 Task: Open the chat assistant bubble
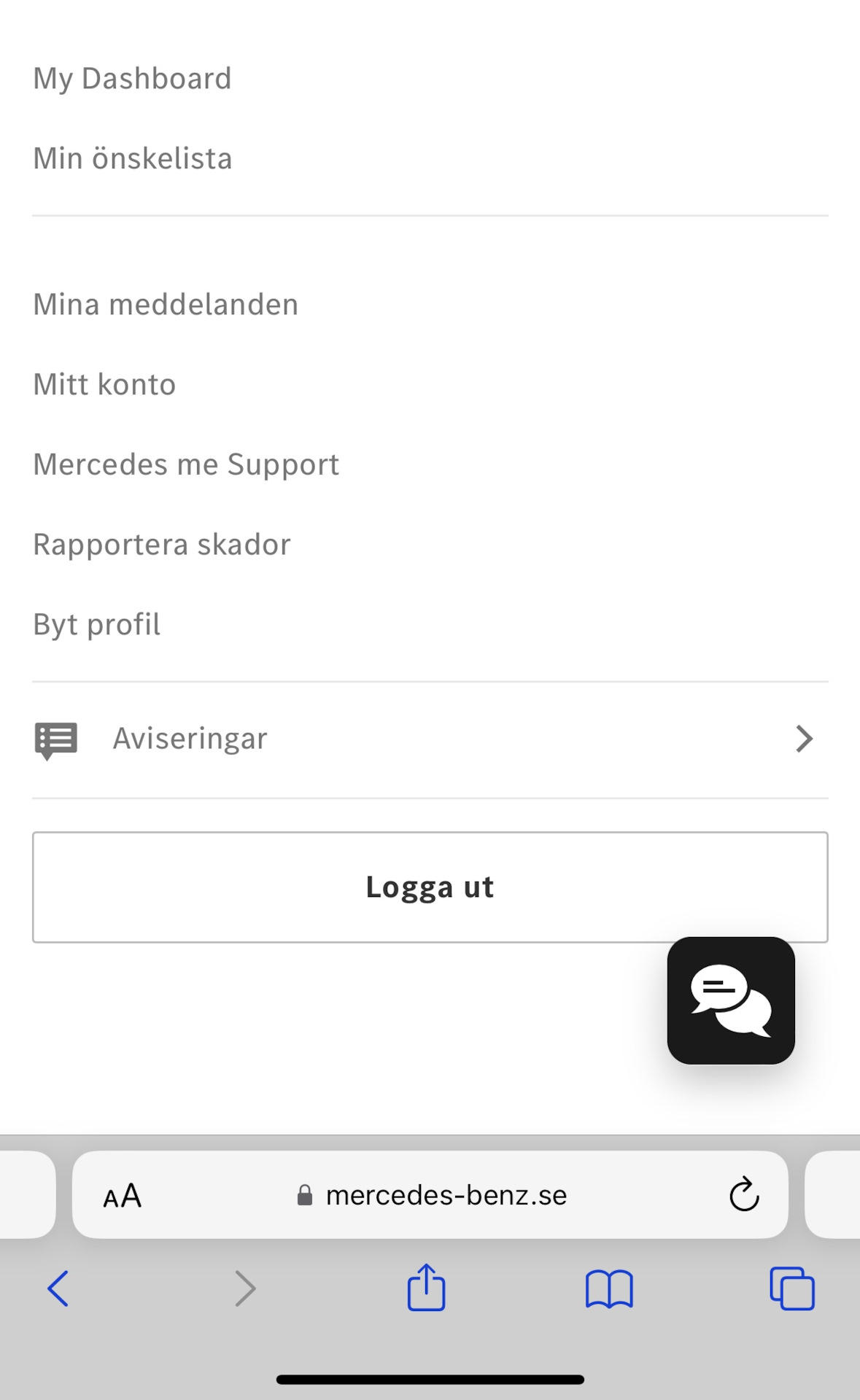(x=731, y=1000)
